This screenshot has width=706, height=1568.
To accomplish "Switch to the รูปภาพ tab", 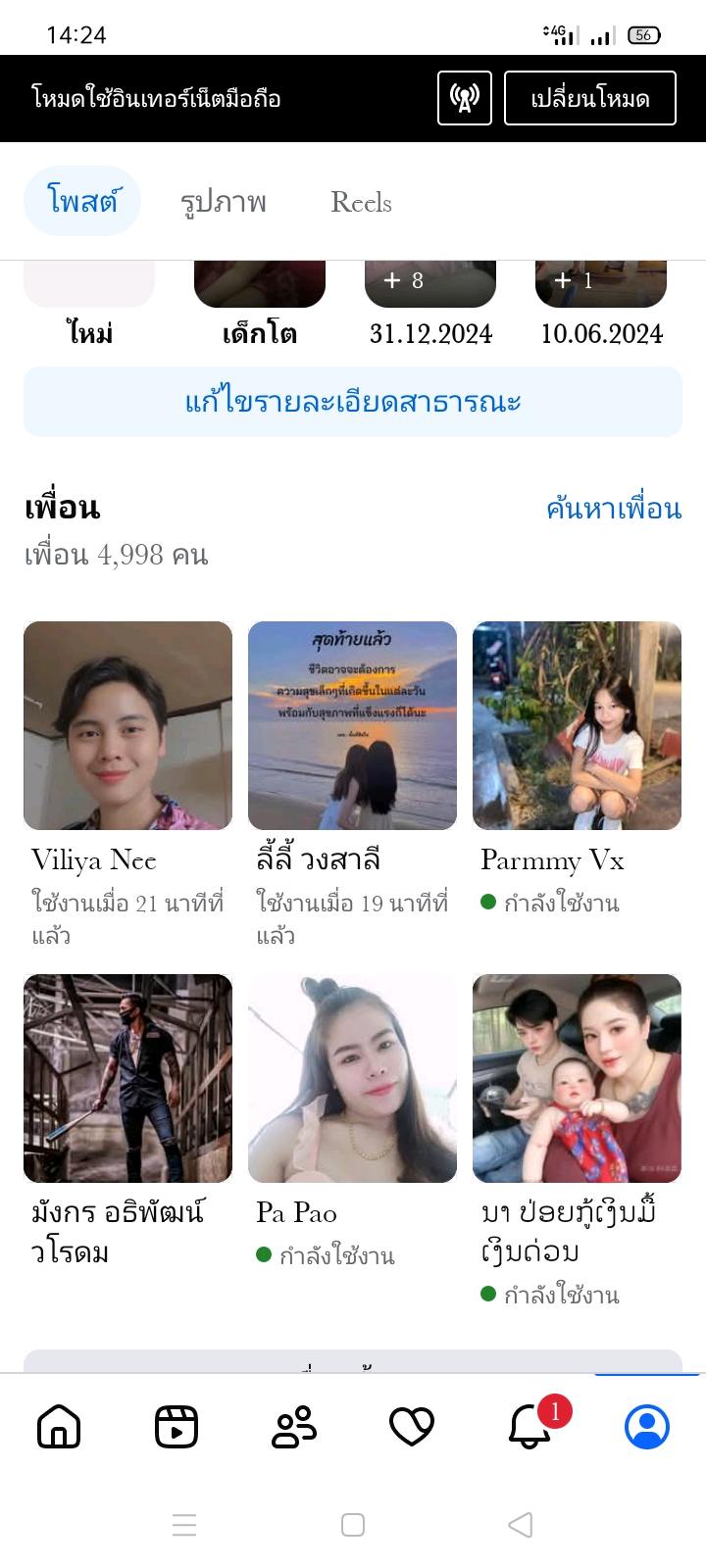I will coord(224,202).
